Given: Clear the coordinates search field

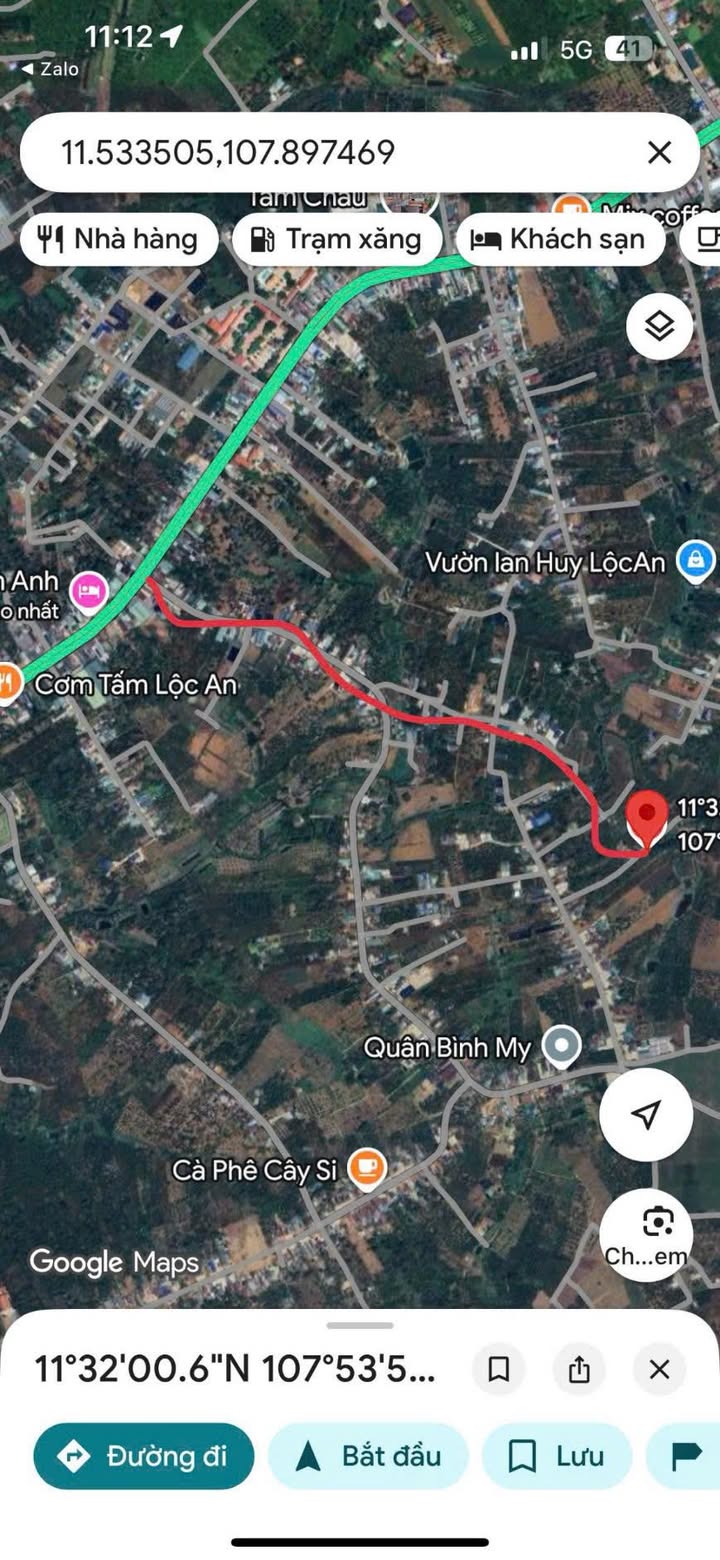Looking at the screenshot, I should [659, 152].
